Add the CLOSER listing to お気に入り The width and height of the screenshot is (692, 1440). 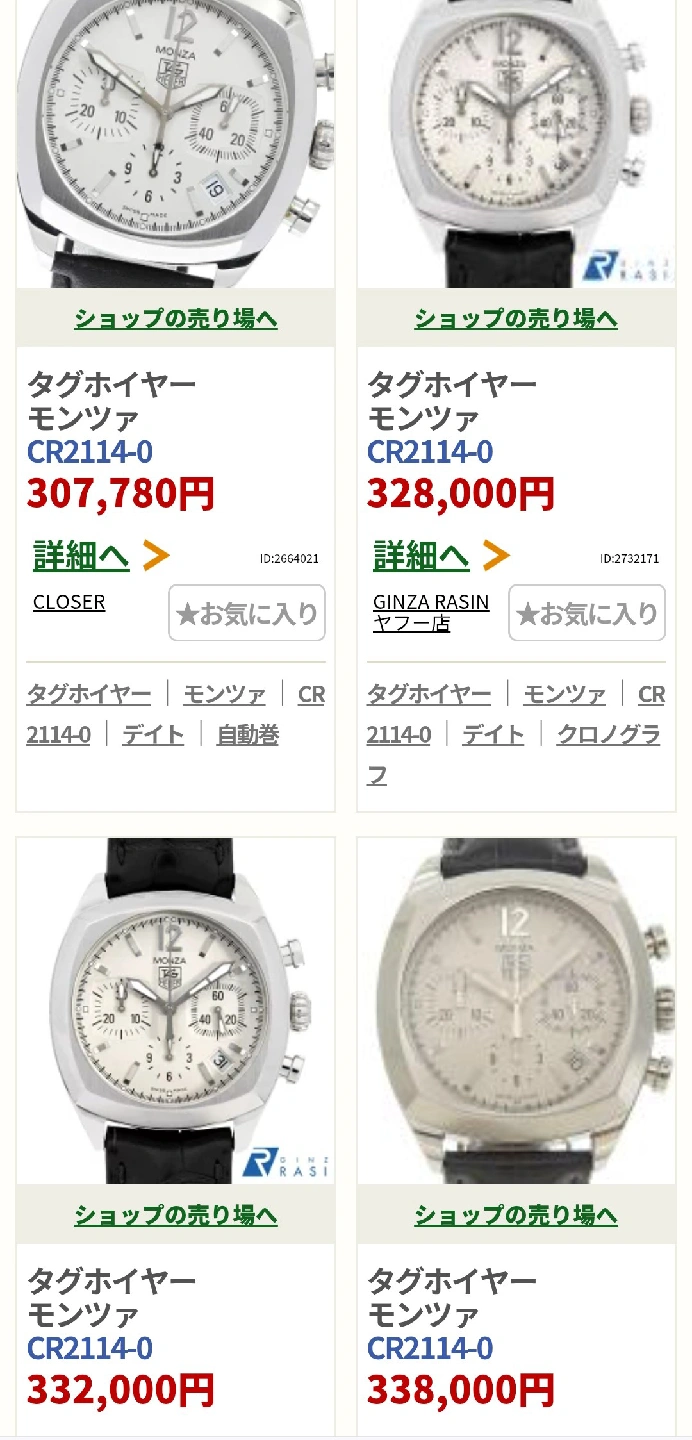pos(247,613)
